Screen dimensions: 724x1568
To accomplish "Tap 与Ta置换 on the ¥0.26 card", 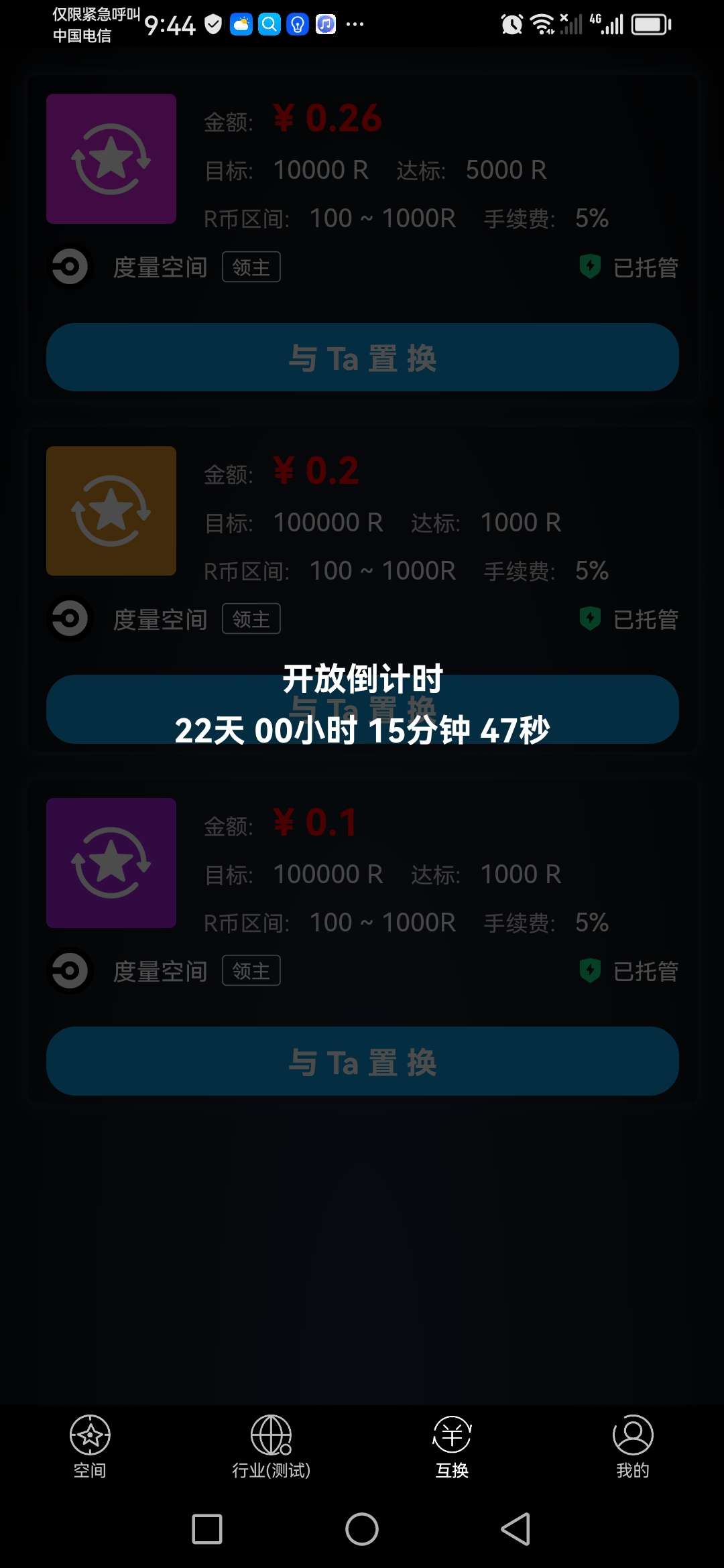I will [x=362, y=357].
